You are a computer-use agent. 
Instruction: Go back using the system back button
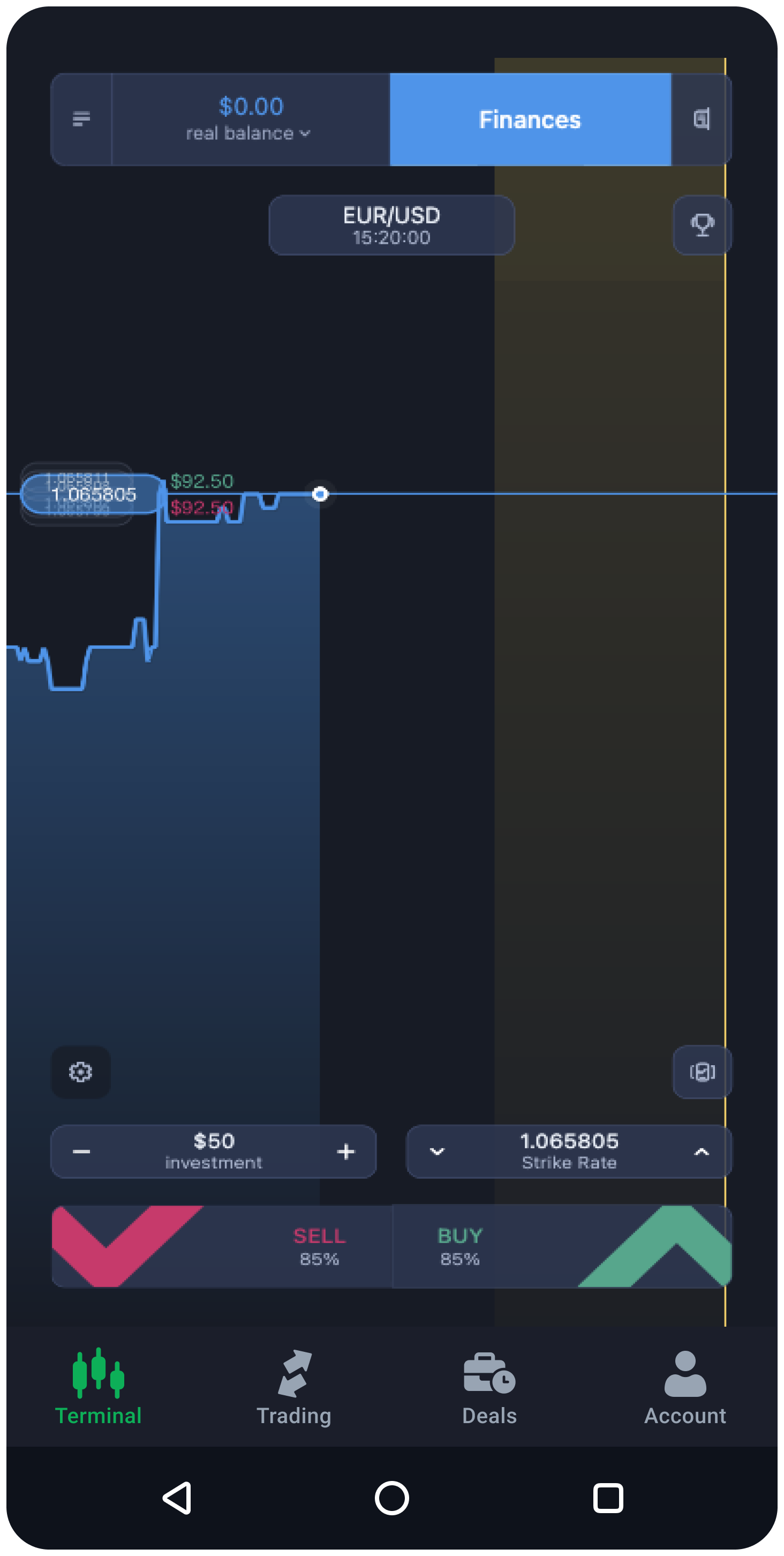(x=177, y=1498)
